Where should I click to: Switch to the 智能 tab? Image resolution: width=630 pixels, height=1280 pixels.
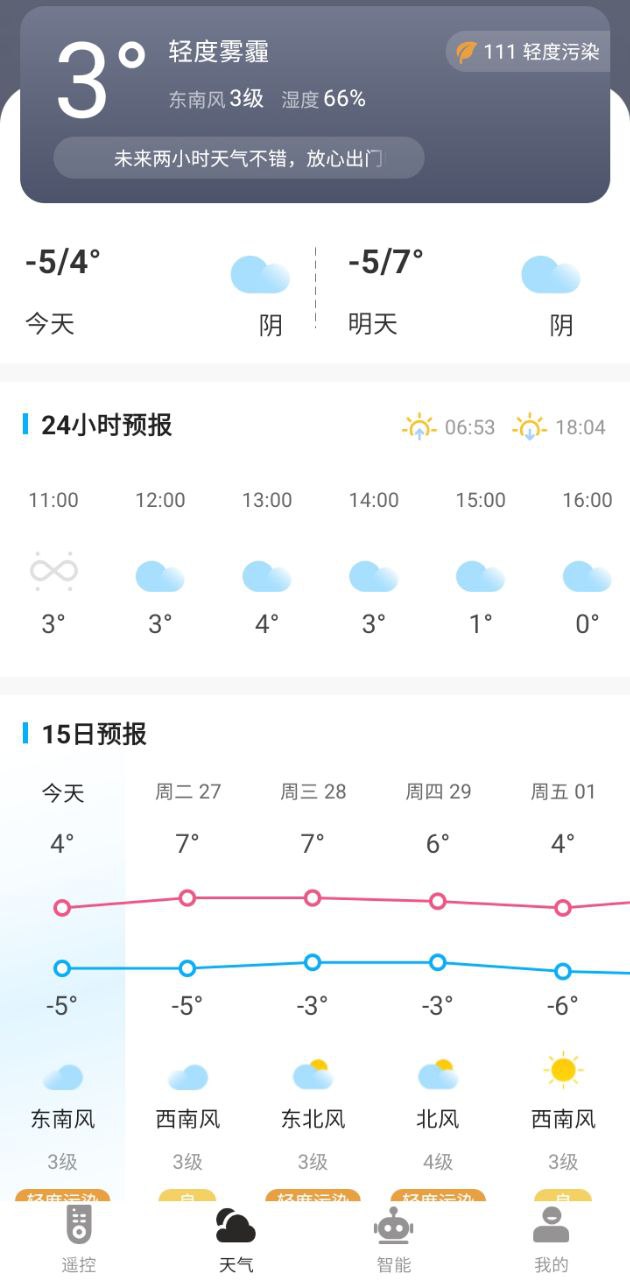coord(393,1240)
